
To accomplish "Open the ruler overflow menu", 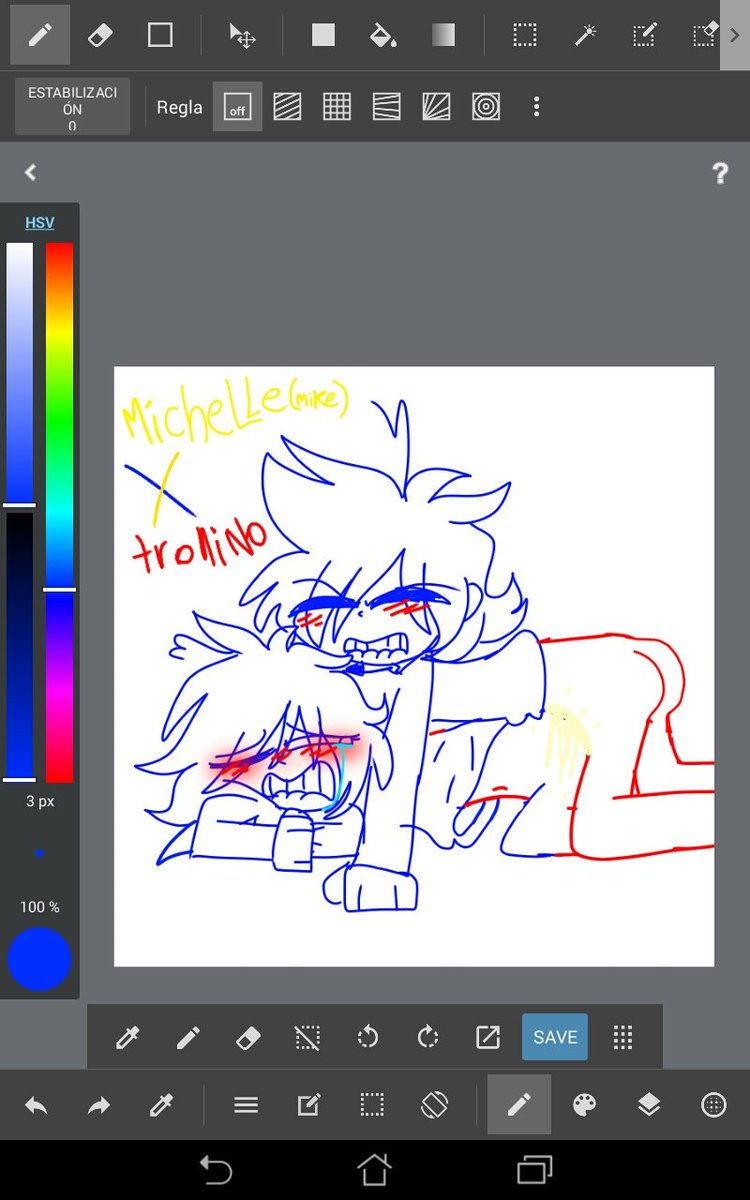I will pyautogui.click(x=537, y=107).
